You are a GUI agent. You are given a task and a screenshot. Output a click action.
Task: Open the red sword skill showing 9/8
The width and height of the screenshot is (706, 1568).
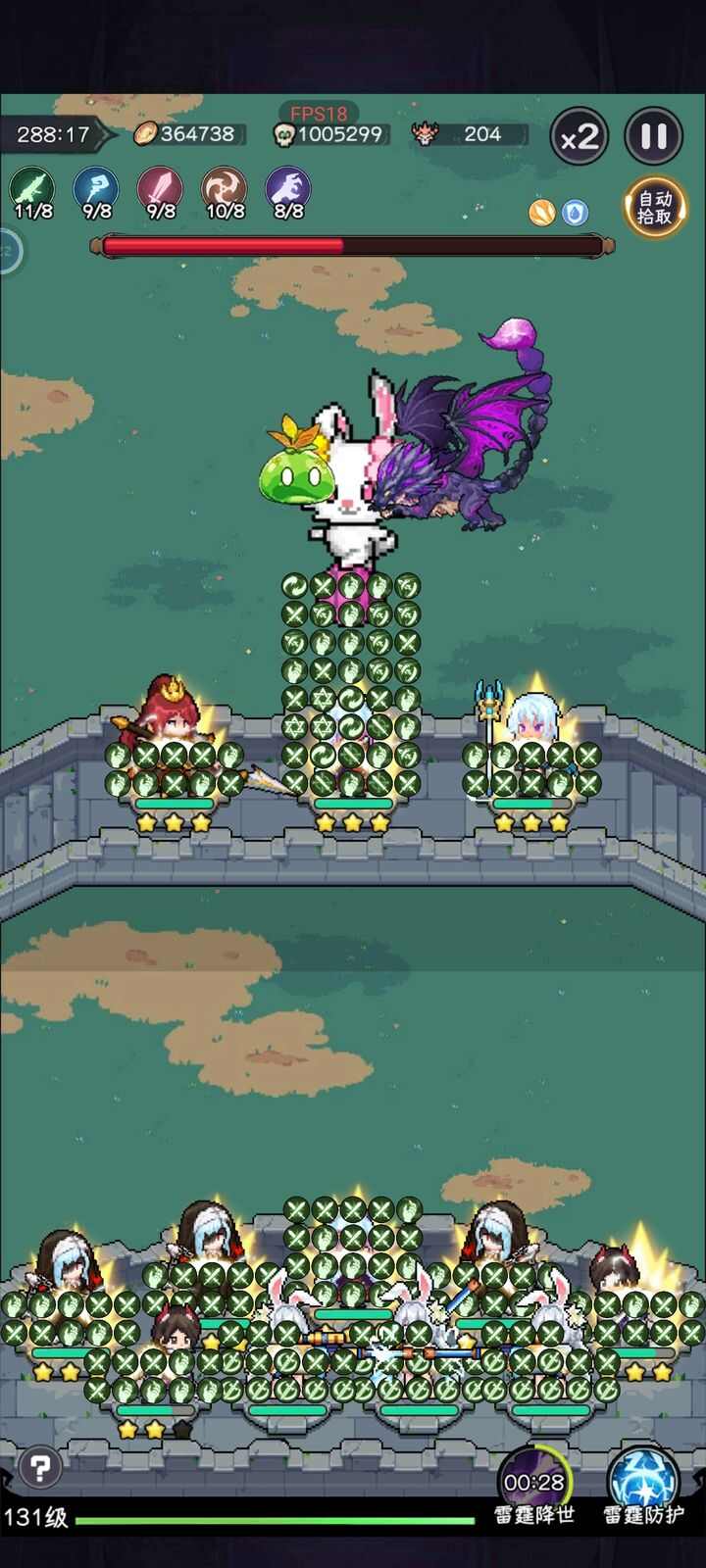click(160, 190)
